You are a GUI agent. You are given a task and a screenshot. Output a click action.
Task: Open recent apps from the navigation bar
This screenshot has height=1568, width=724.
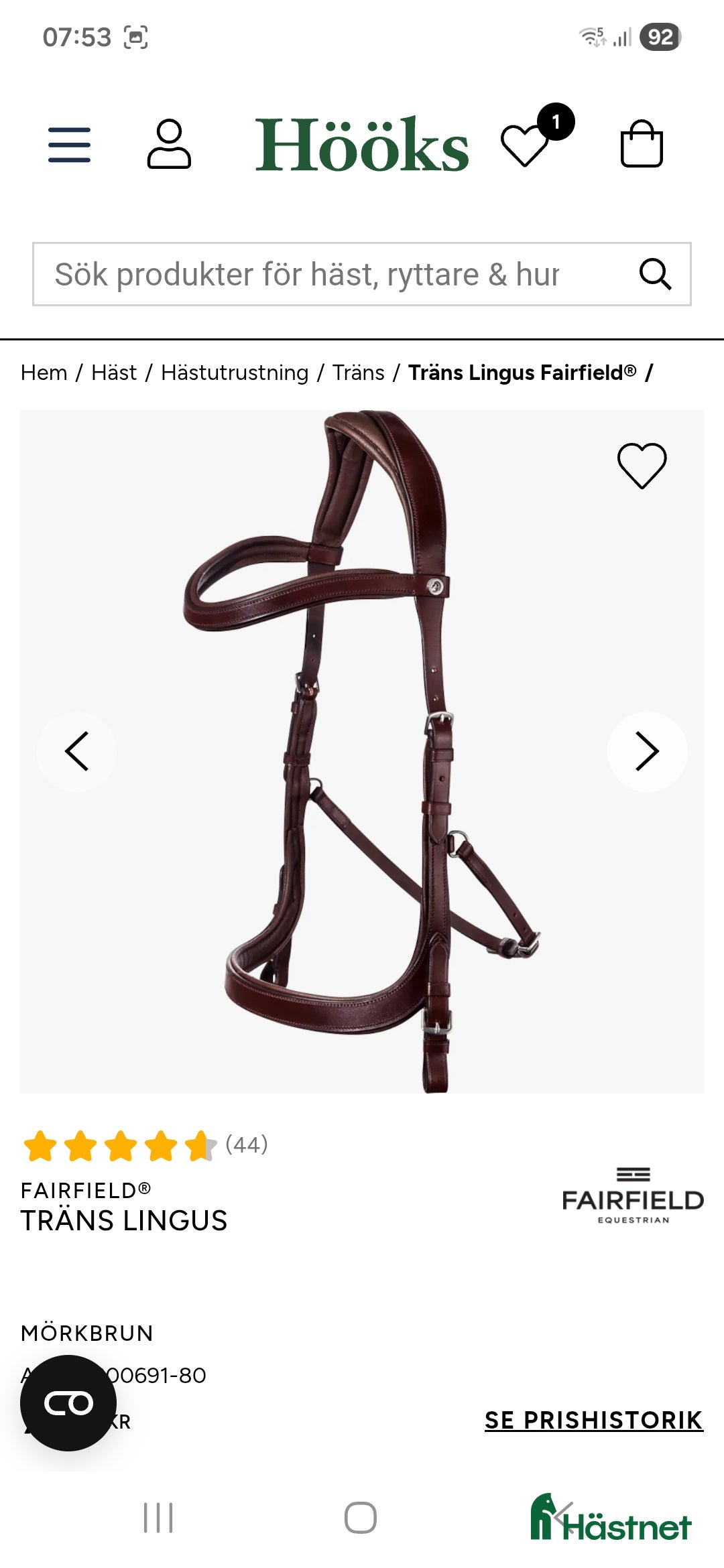pos(158,1518)
